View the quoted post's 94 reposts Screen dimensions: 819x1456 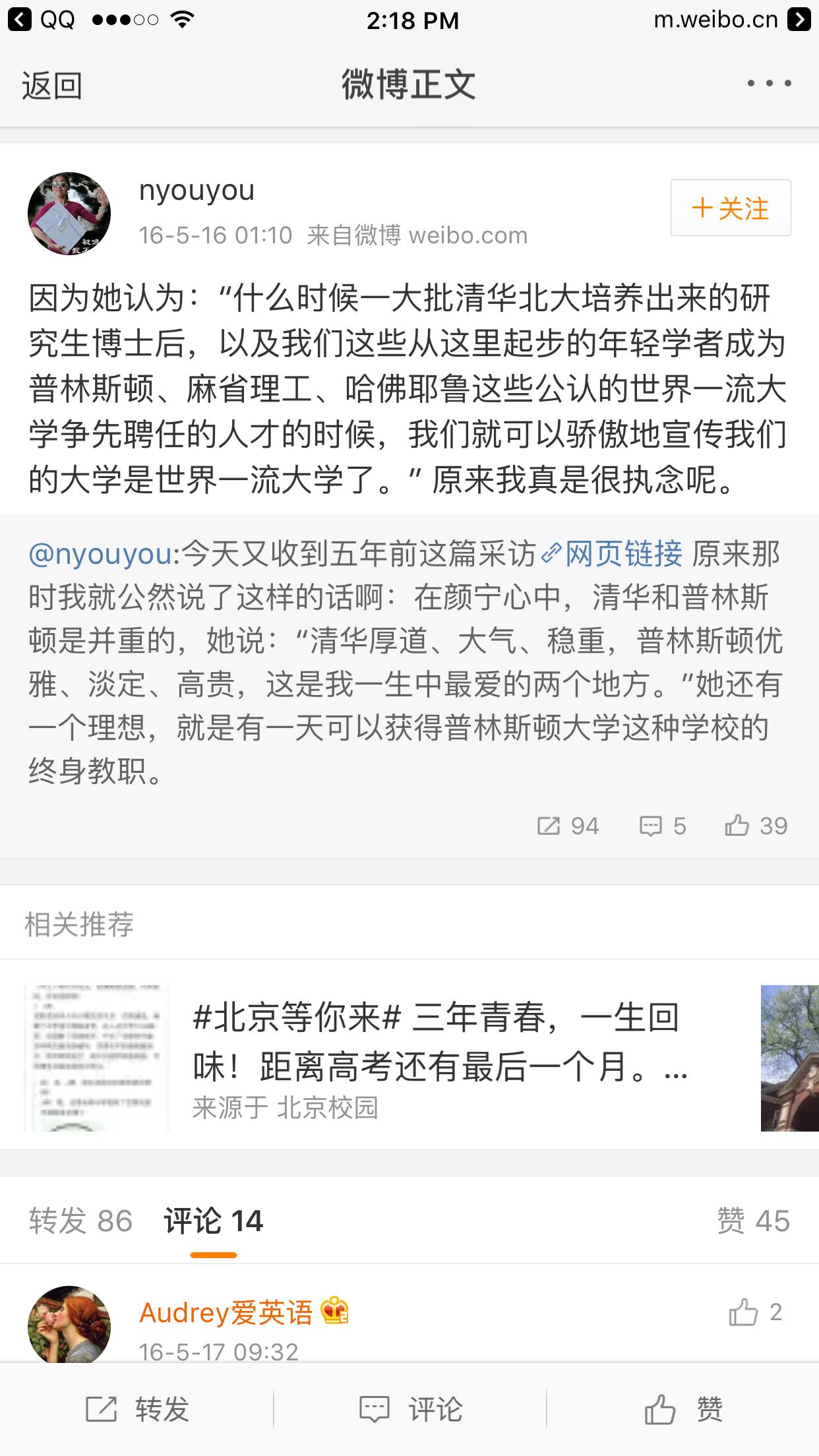[568, 826]
